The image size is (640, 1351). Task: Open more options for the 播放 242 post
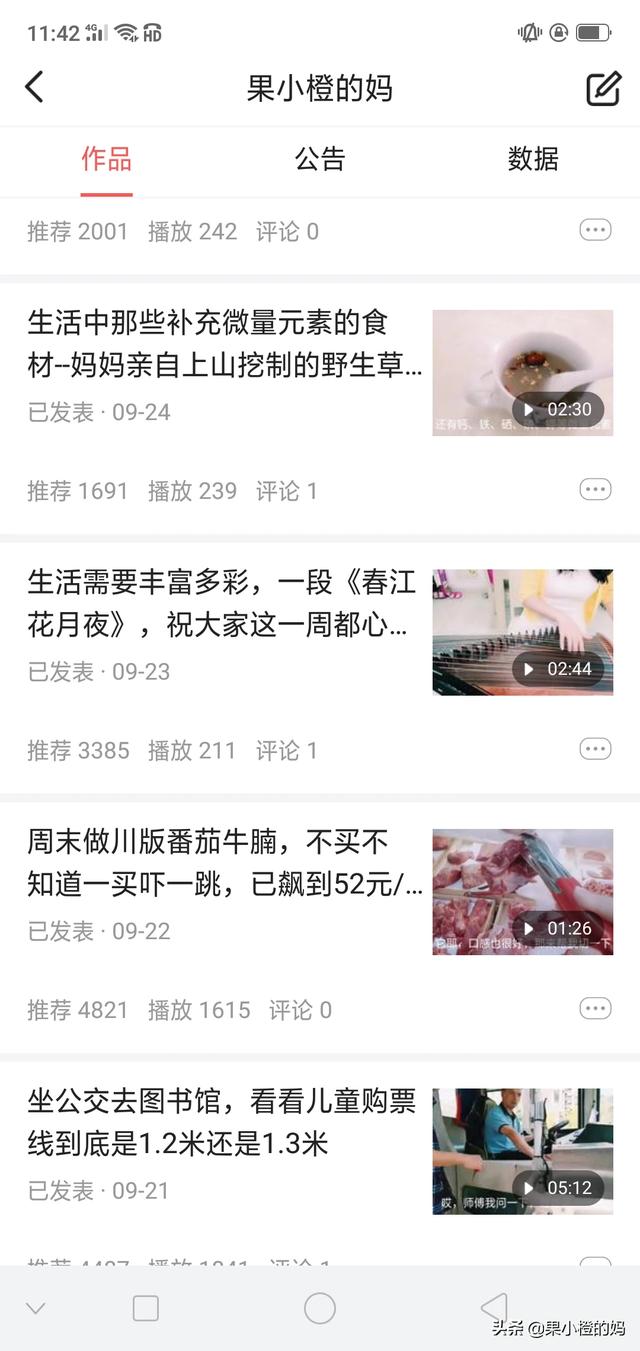tap(595, 231)
